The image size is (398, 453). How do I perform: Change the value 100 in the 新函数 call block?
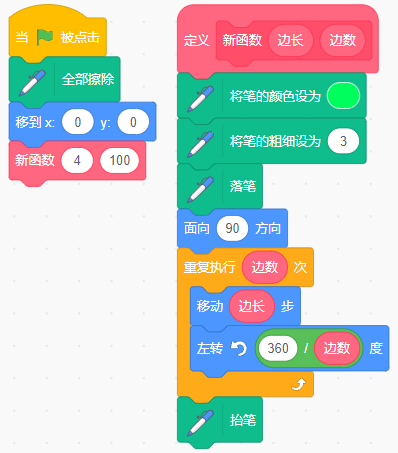(x=120, y=161)
